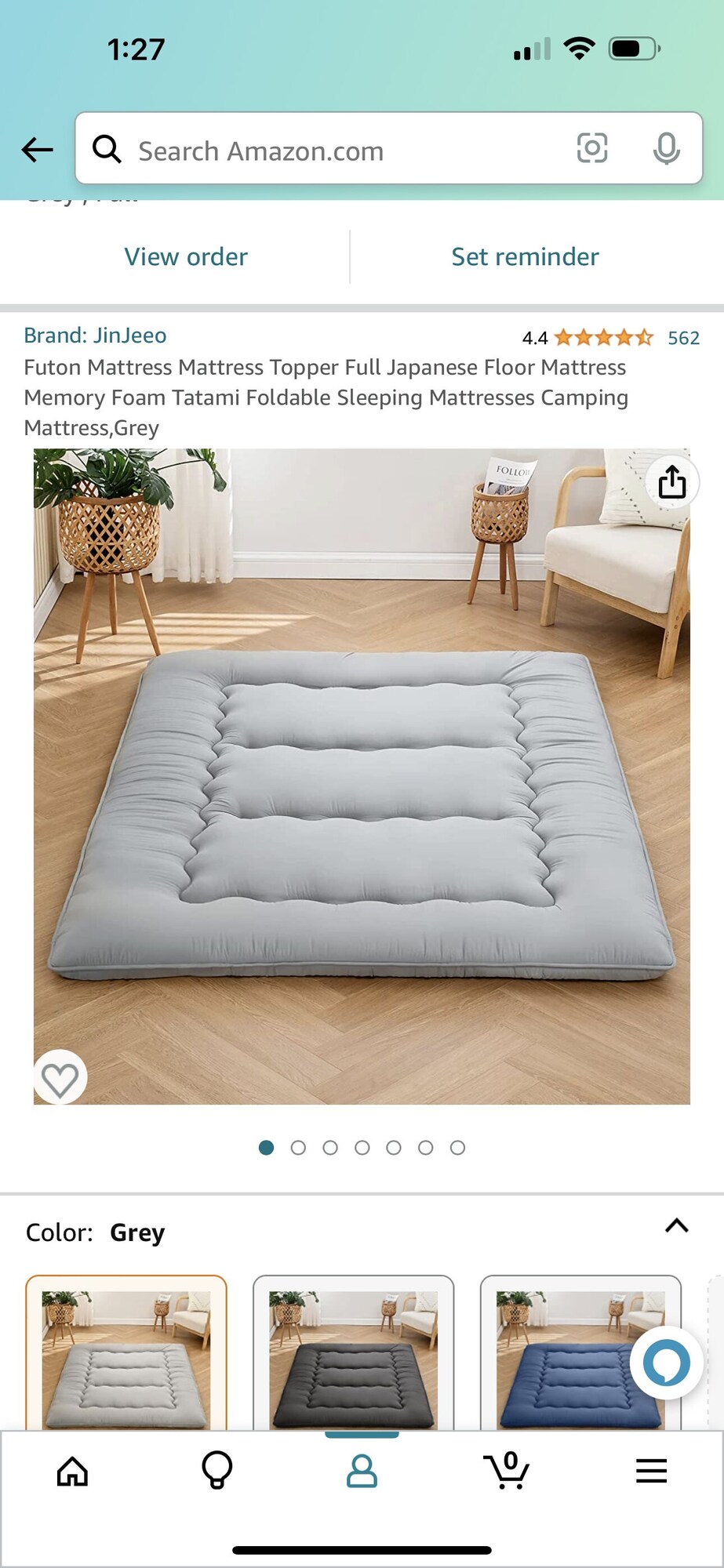Open the hamburger menu tab

click(651, 1471)
